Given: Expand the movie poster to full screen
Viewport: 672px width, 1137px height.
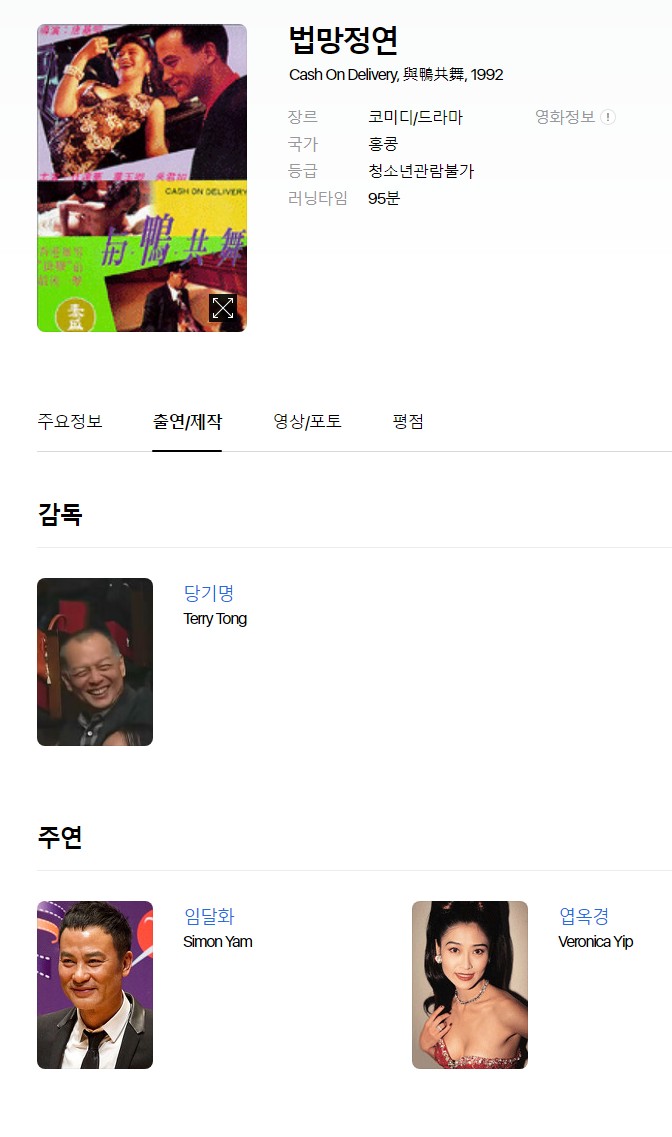Looking at the screenshot, I should [223, 308].
